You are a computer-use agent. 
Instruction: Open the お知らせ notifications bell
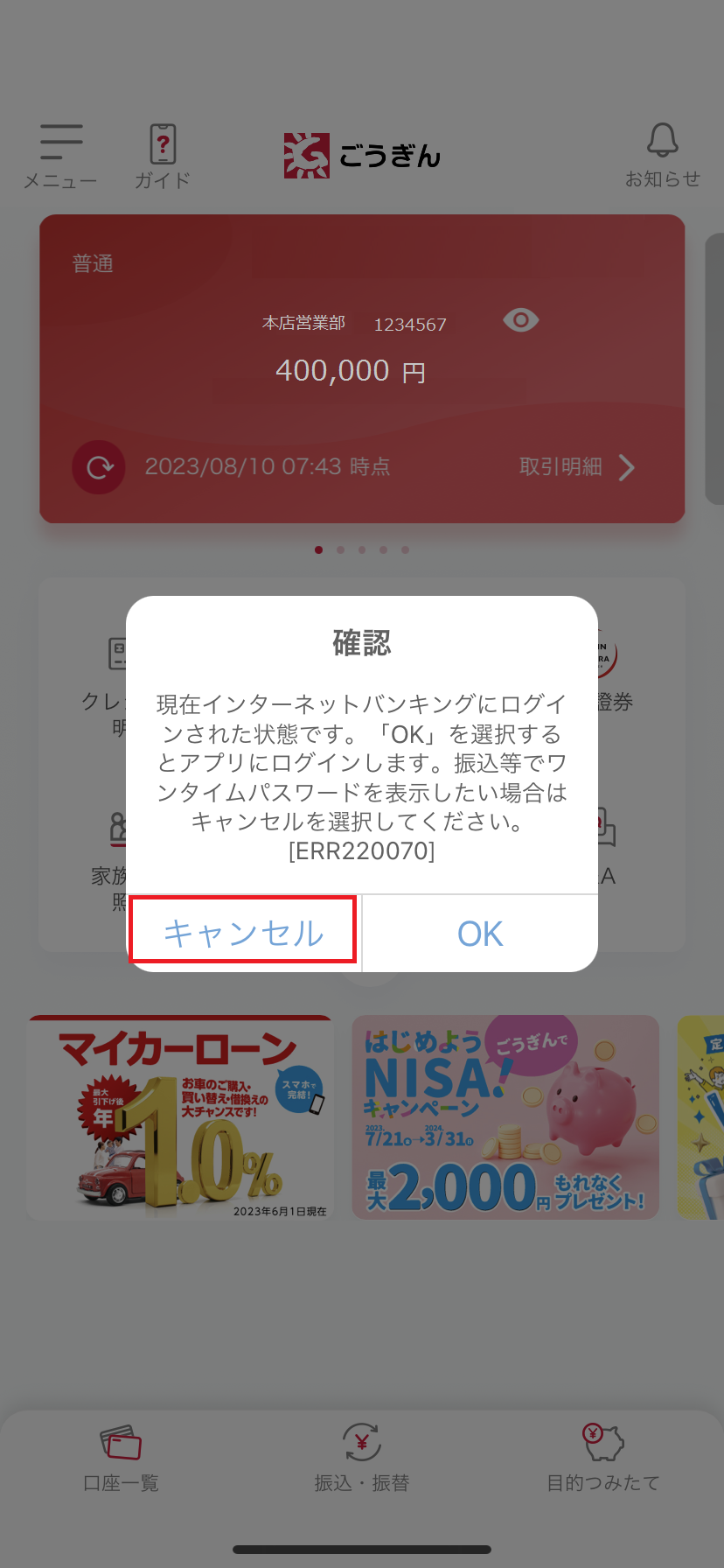tap(663, 155)
